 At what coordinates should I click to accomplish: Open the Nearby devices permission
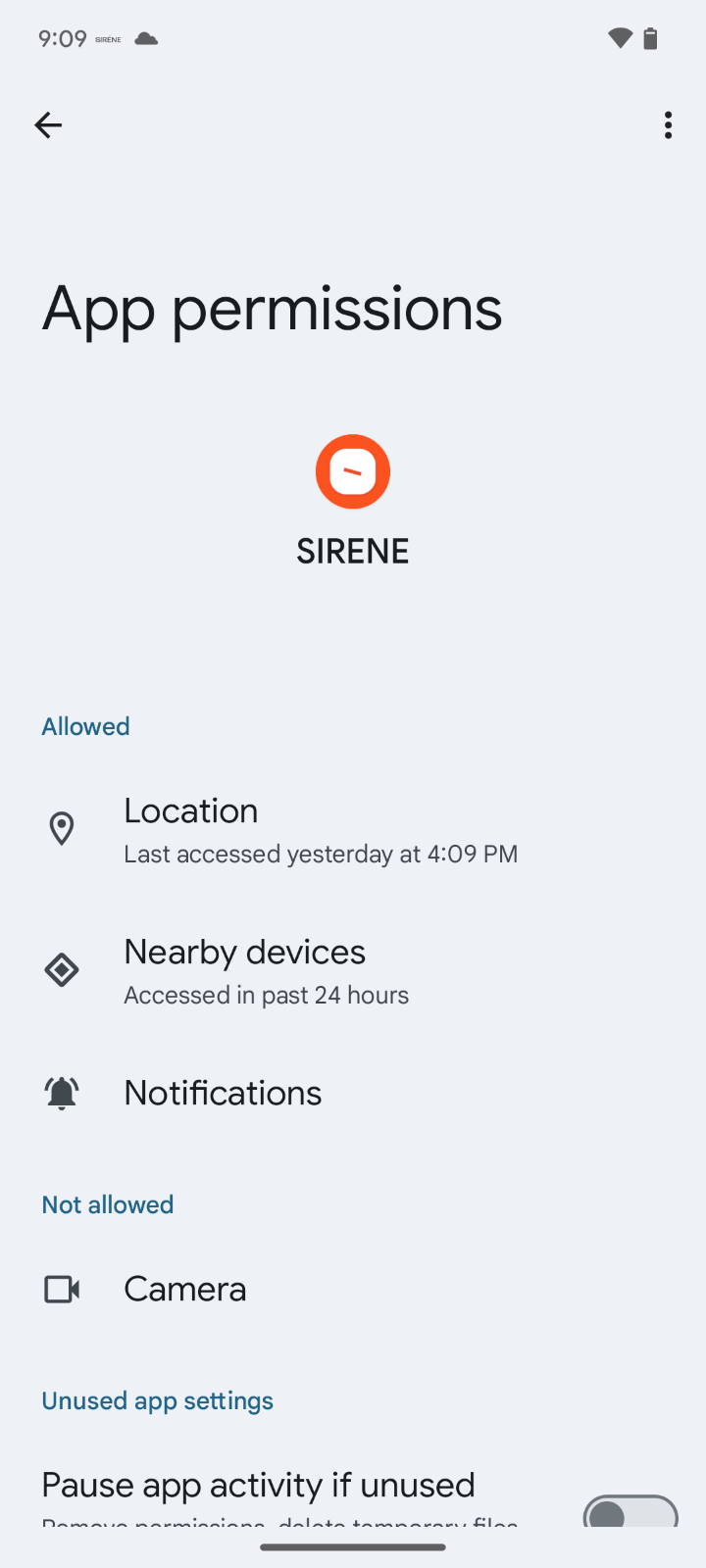coord(265,970)
